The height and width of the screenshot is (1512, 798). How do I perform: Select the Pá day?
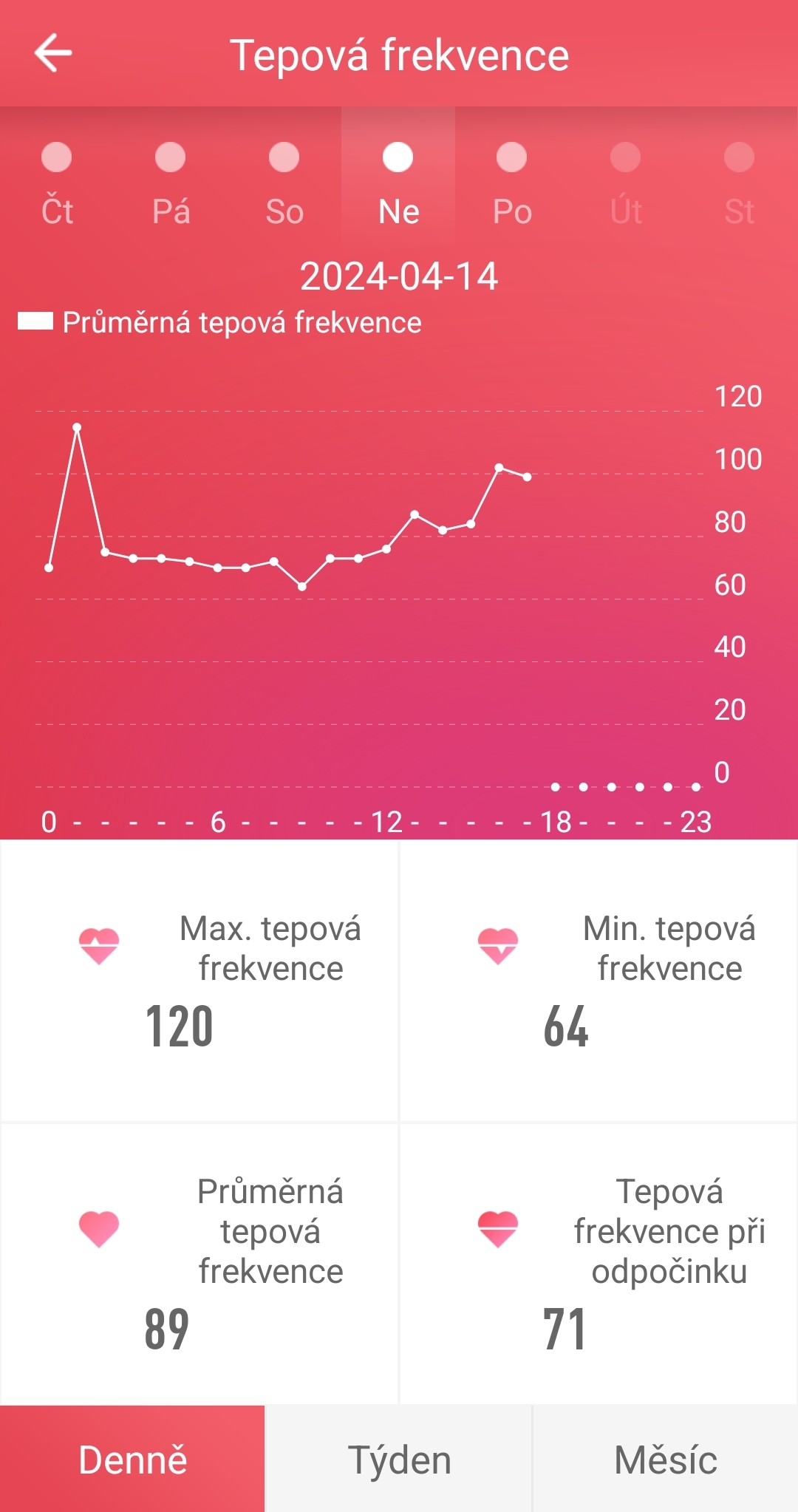pos(171,183)
